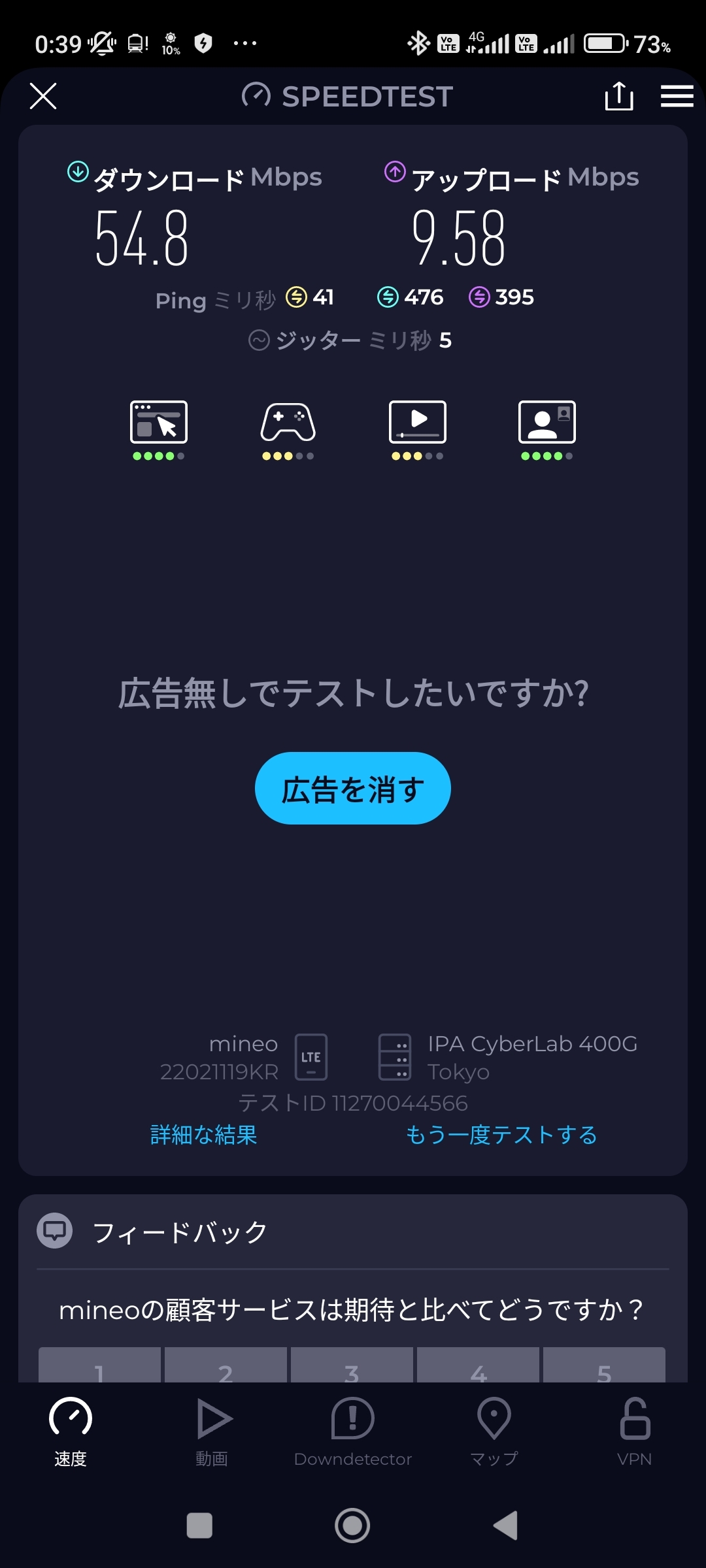Open 詳細な結果 link
Viewport: 706px width, 1568px height.
tap(203, 1135)
